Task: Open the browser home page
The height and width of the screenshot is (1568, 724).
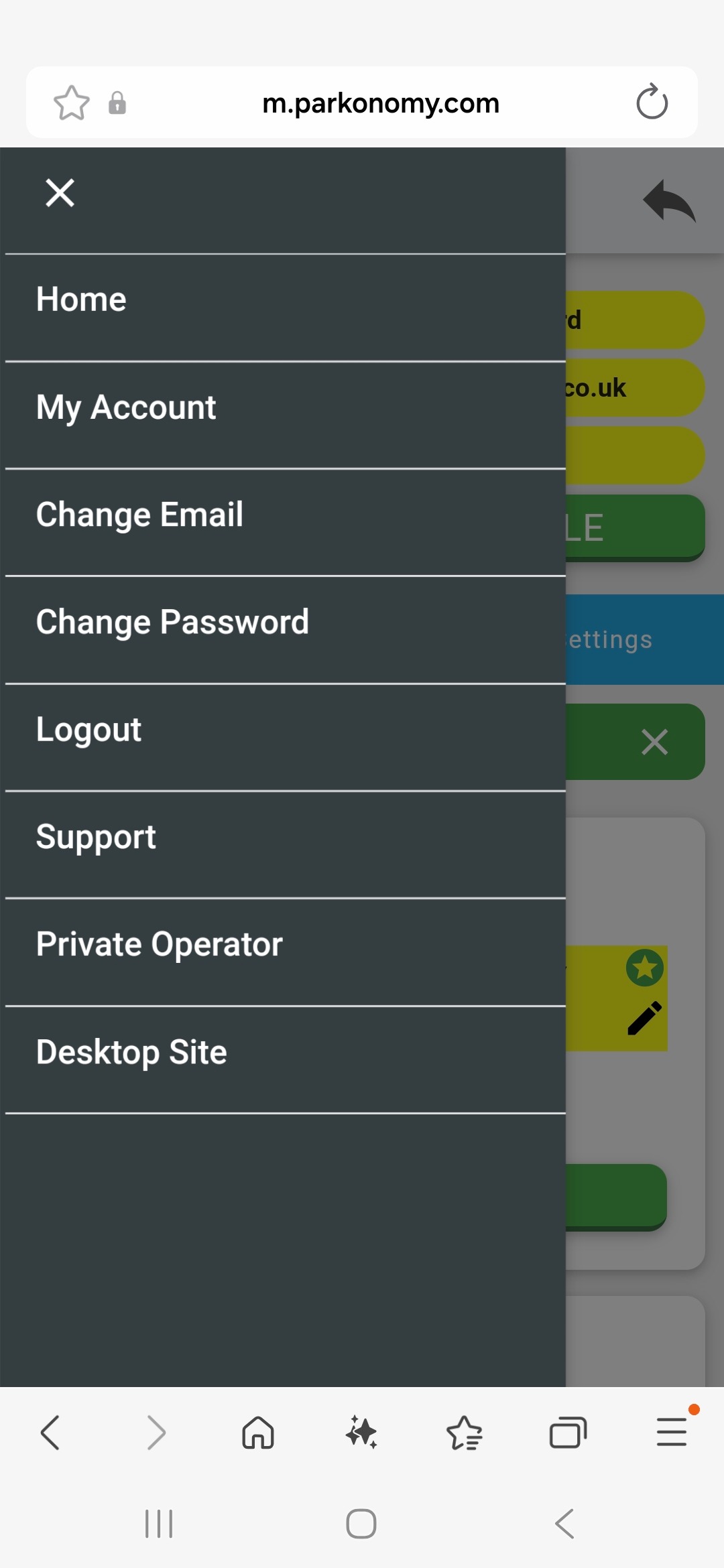Action: (258, 1433)
